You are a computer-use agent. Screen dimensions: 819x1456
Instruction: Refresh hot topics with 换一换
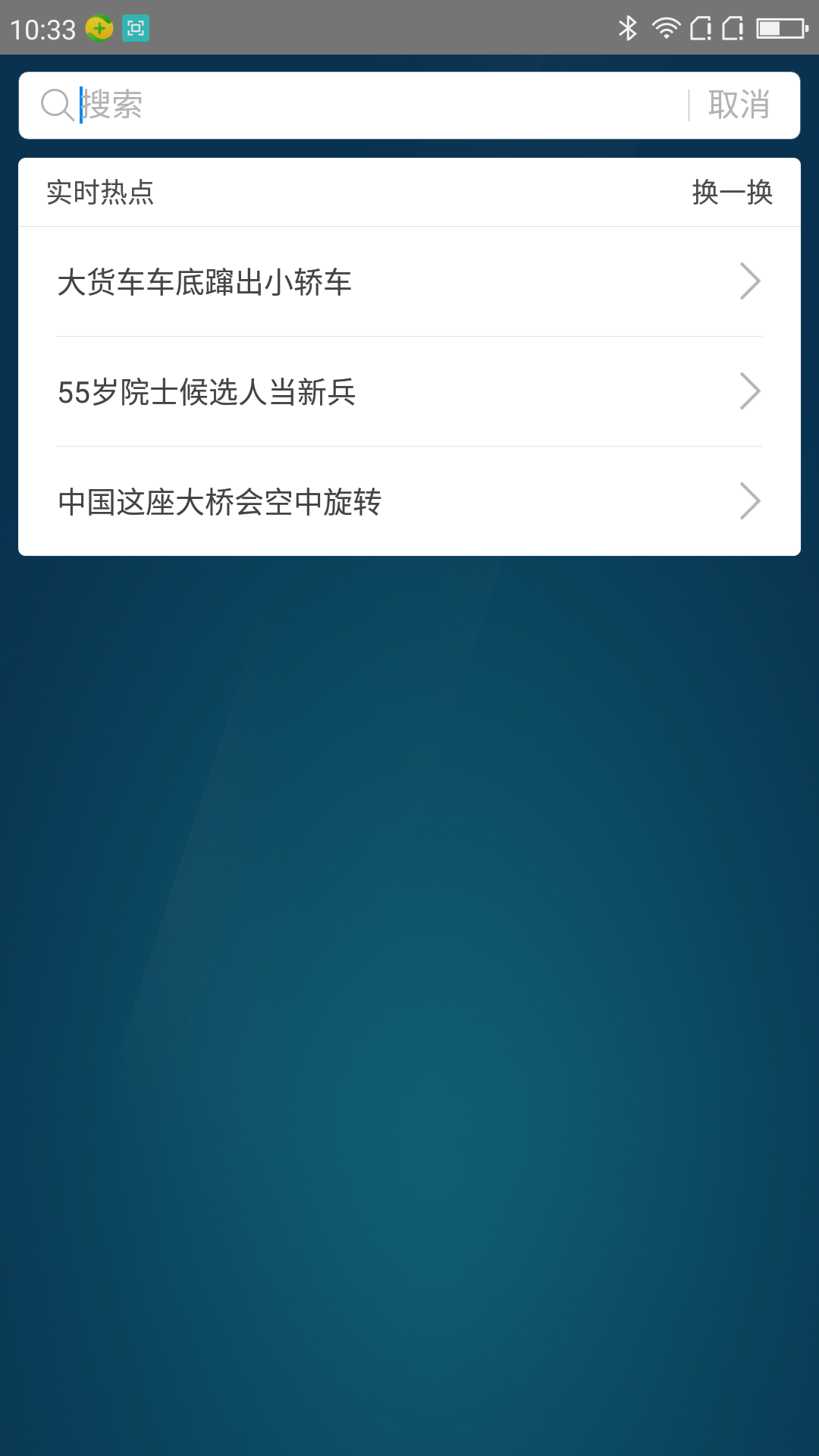(732, 193)
